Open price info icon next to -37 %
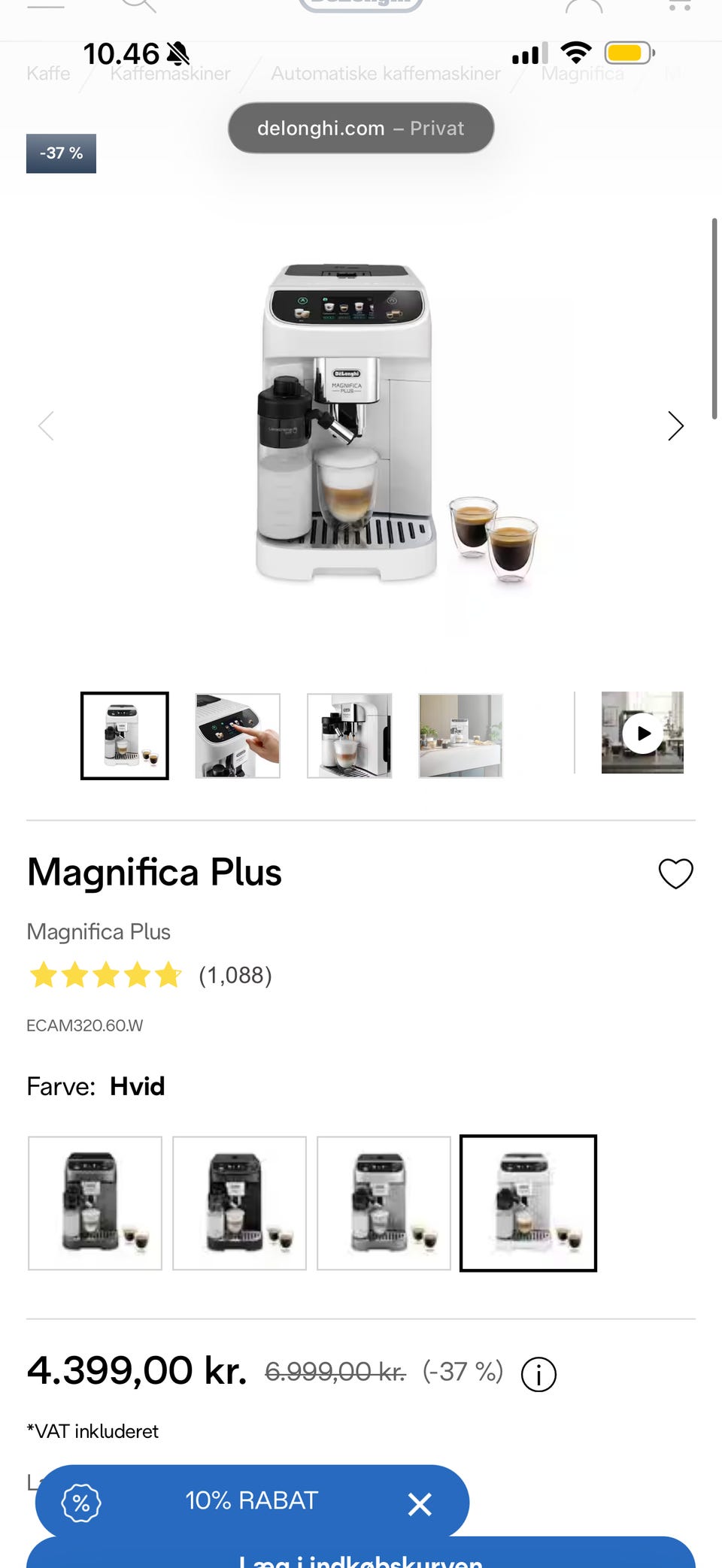Image resolution: width=722 pixels, height=1568 pixels. [x=538, y=1374]
